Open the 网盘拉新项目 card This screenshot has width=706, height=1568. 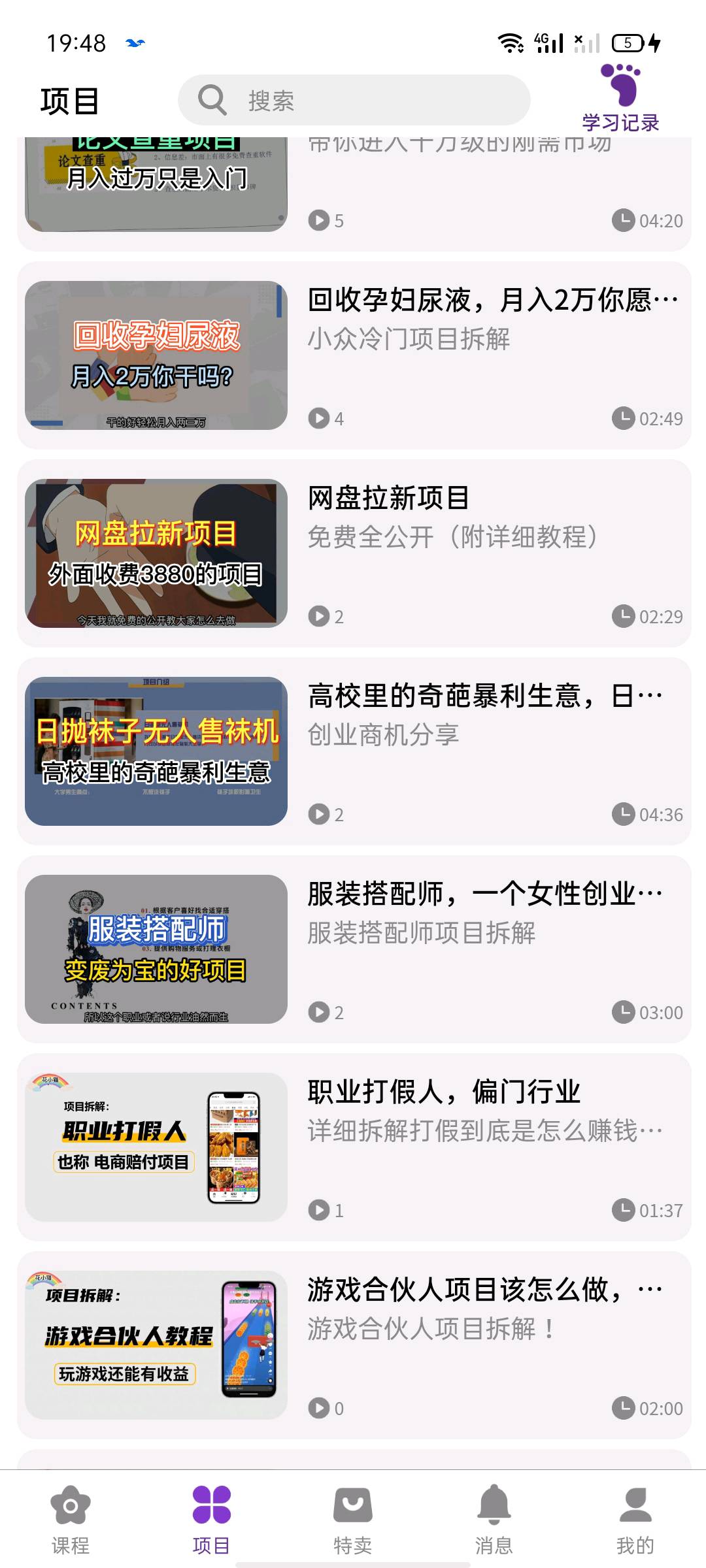(x=353, y=554)
